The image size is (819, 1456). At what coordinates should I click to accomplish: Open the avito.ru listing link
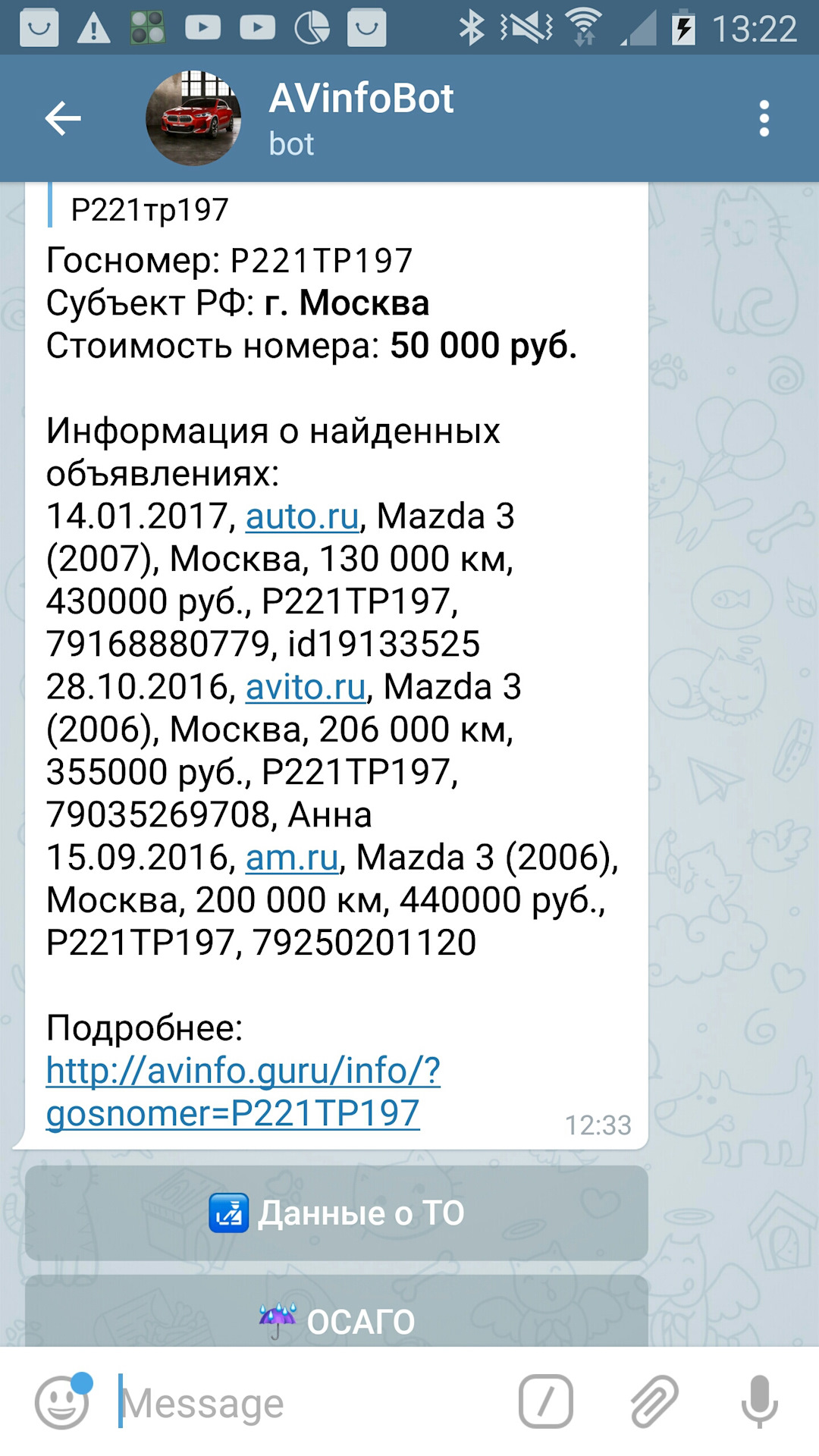pyautogui.click(x=306, y=688)
